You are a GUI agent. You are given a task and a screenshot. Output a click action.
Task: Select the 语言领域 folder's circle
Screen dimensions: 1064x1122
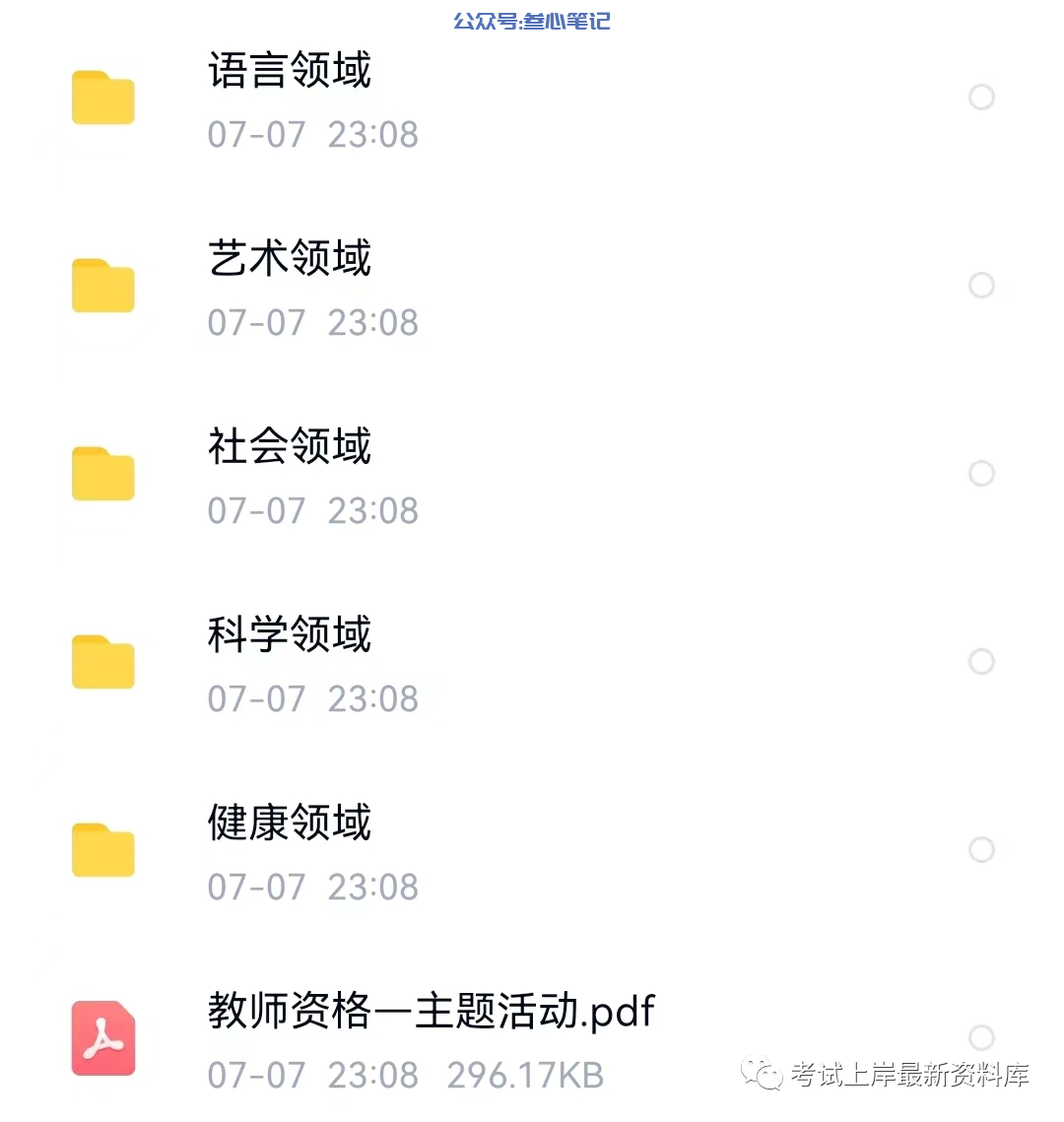pyautogui.click(x=981, y=98)
